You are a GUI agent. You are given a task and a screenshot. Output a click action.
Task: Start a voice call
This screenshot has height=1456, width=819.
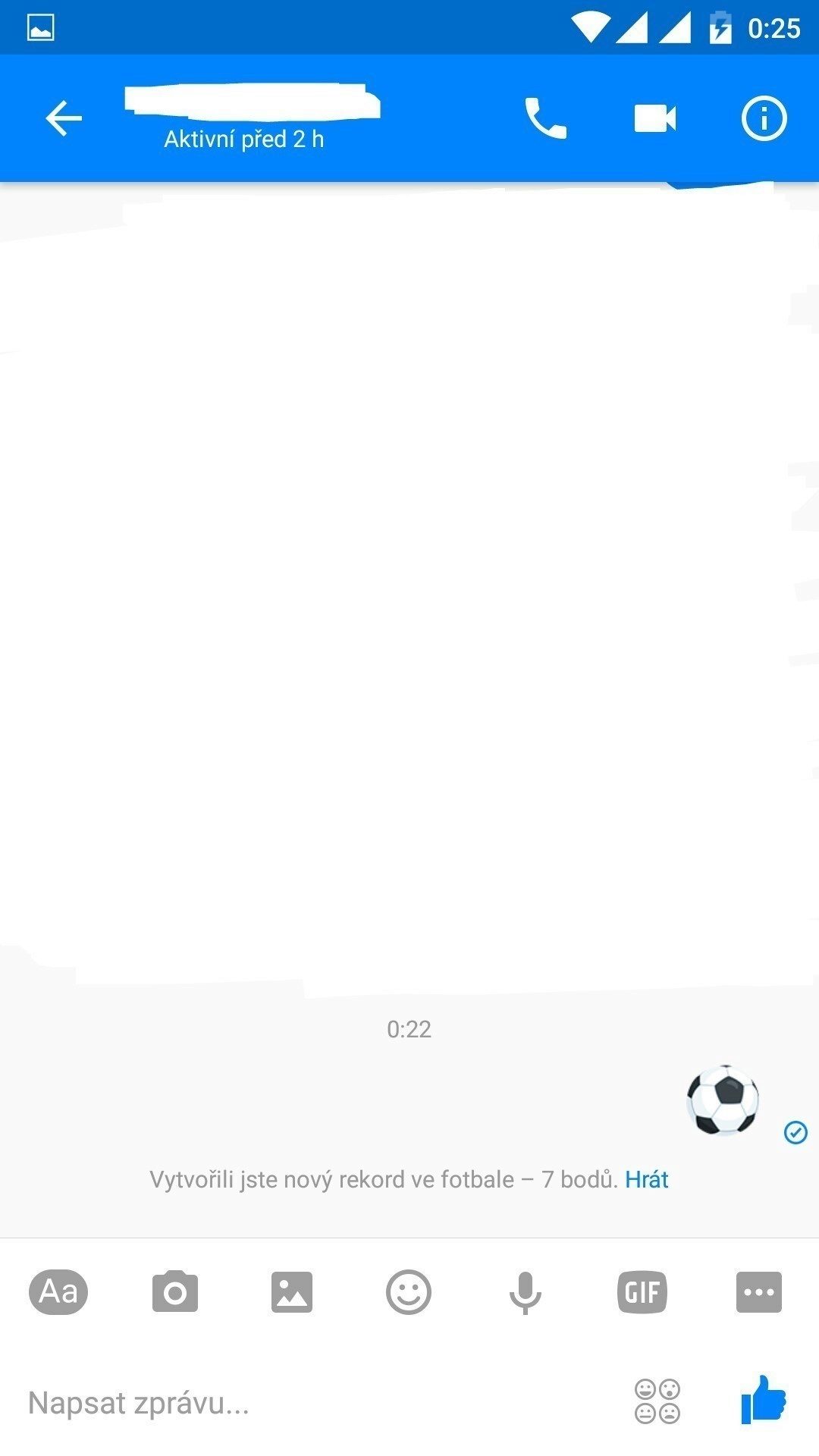click(545, 118)
